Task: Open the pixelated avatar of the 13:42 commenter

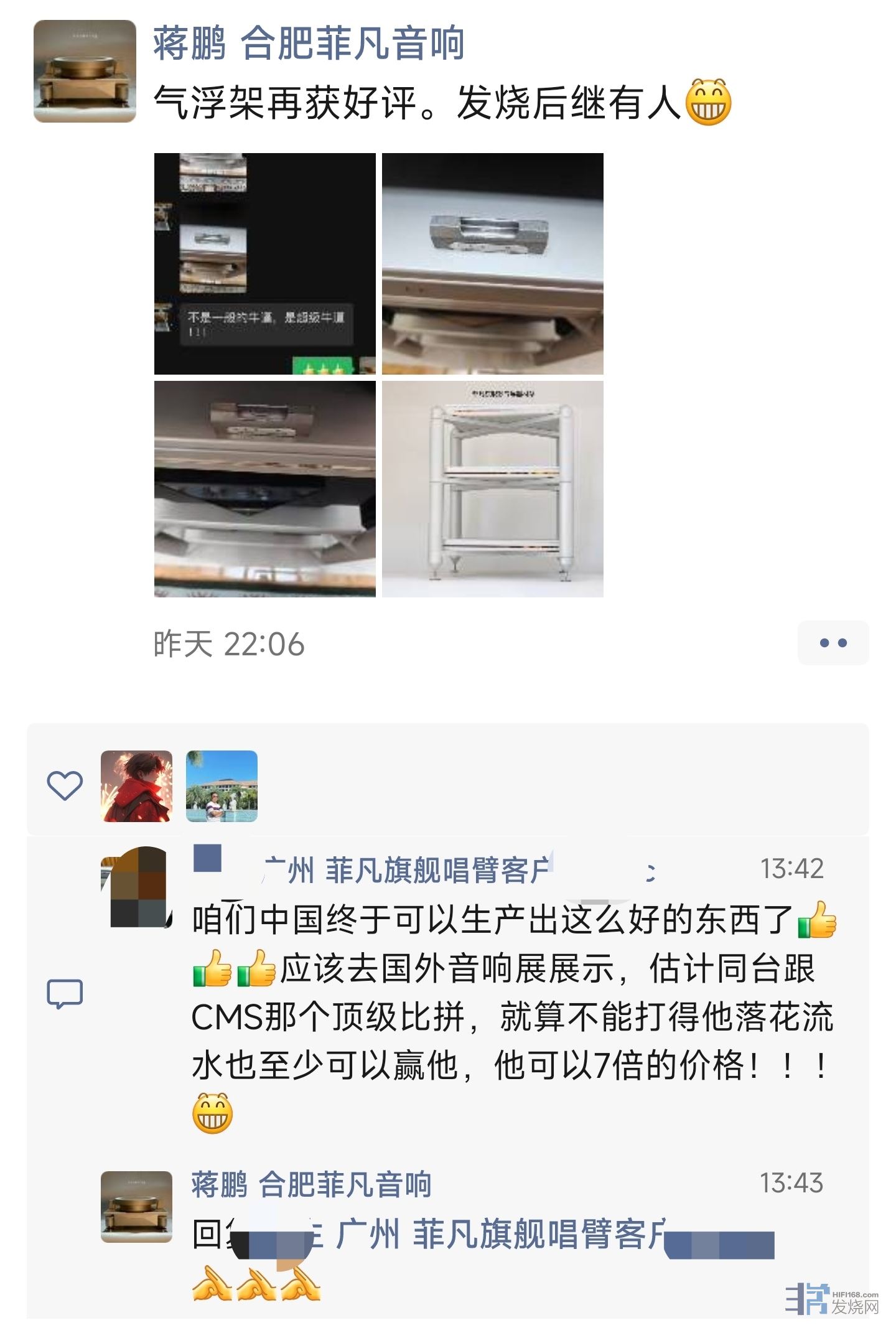Action: [137, 887]
